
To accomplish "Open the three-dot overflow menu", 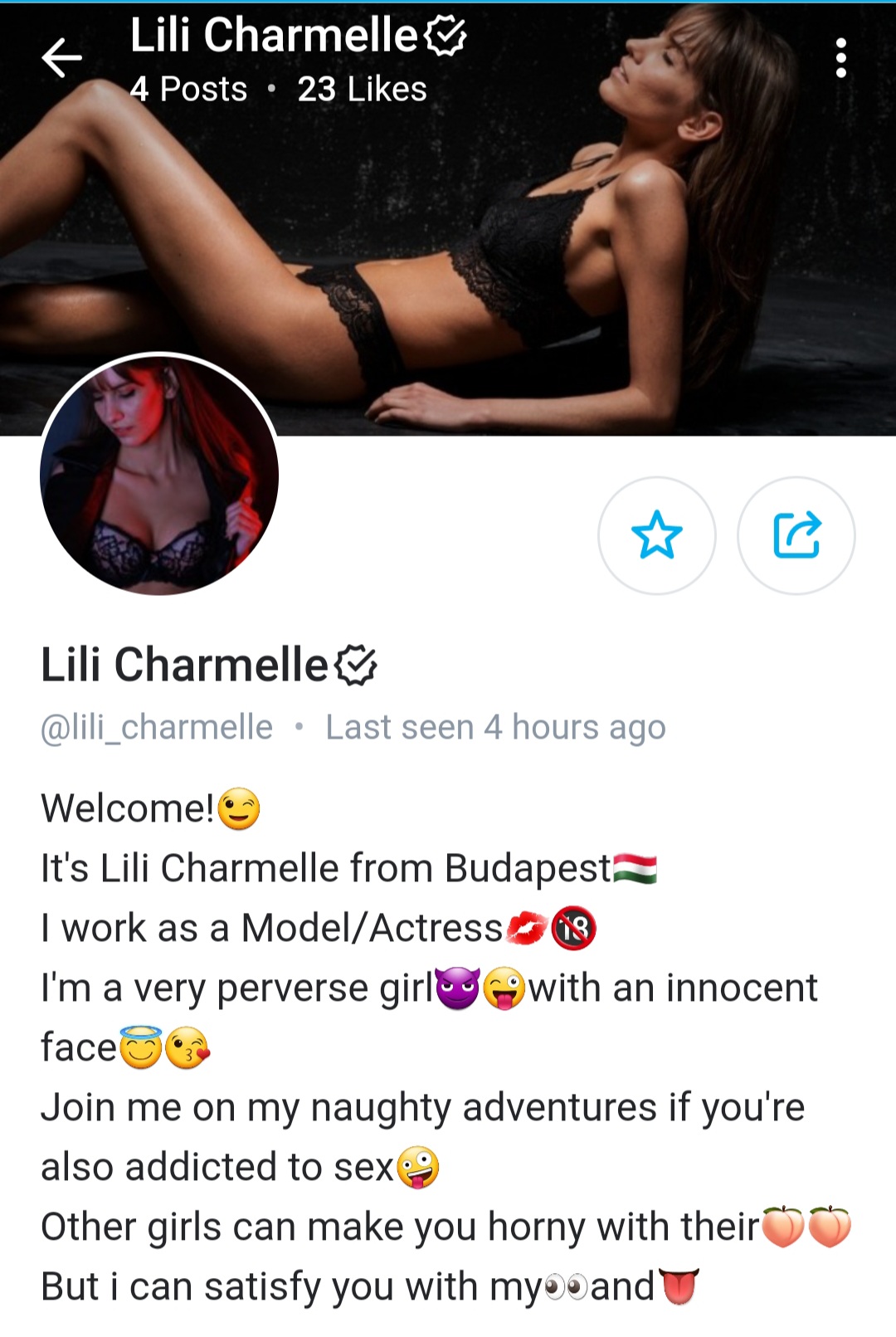I will tap(840, 58).
